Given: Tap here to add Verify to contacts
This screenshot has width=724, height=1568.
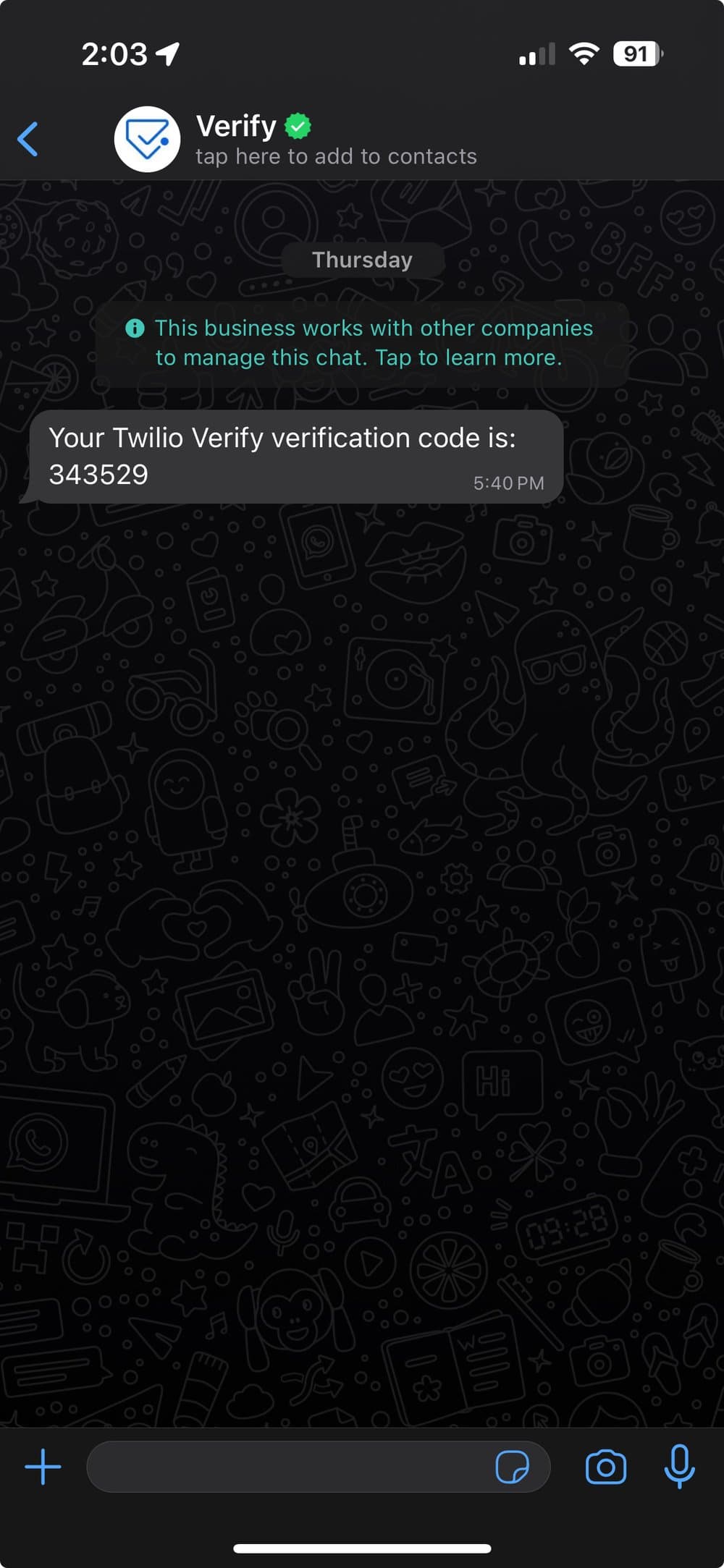Looking at the screenshot, I should (336, 156).
